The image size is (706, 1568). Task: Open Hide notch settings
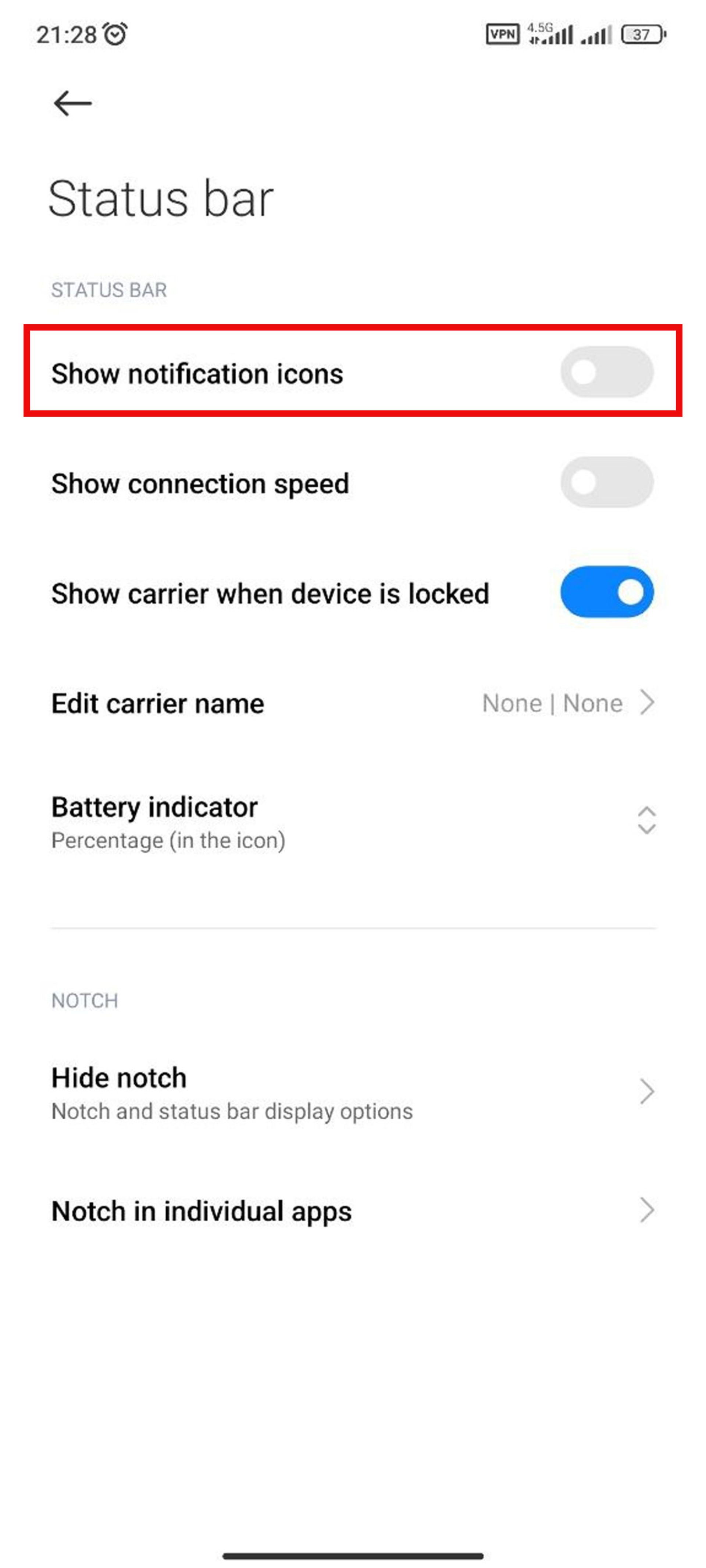(x=353, y=1092)
